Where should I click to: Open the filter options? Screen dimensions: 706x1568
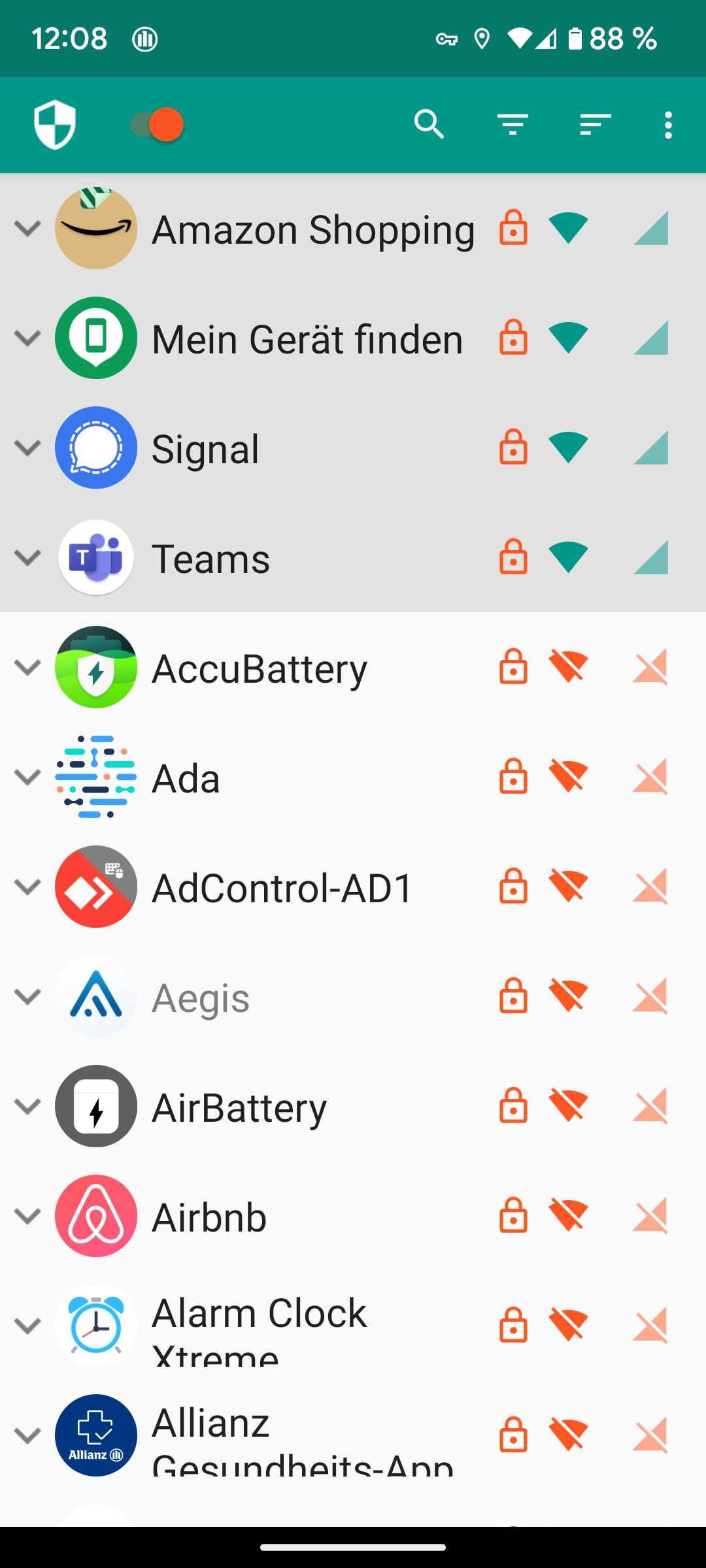pos(513,124)
